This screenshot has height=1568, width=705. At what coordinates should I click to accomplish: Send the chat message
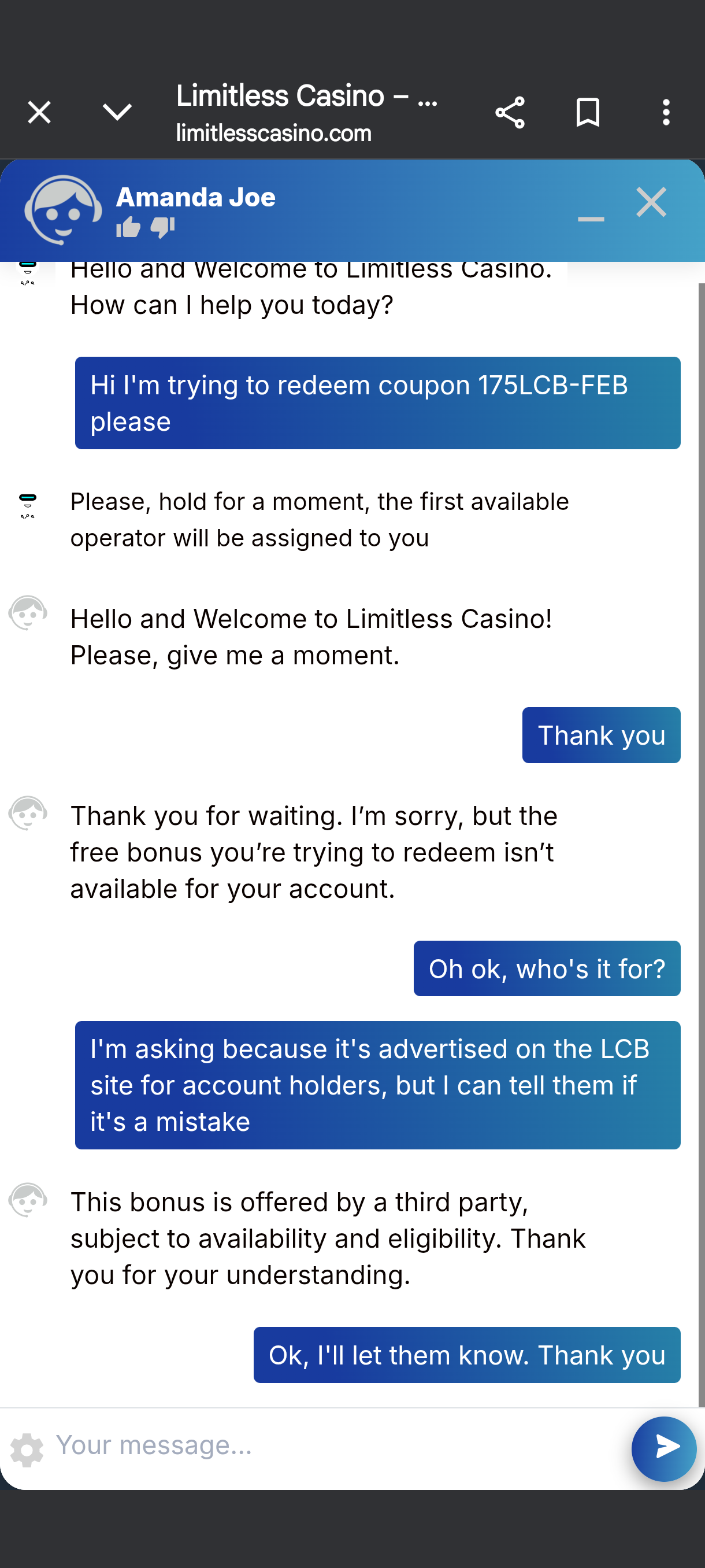pos(663,1448)
